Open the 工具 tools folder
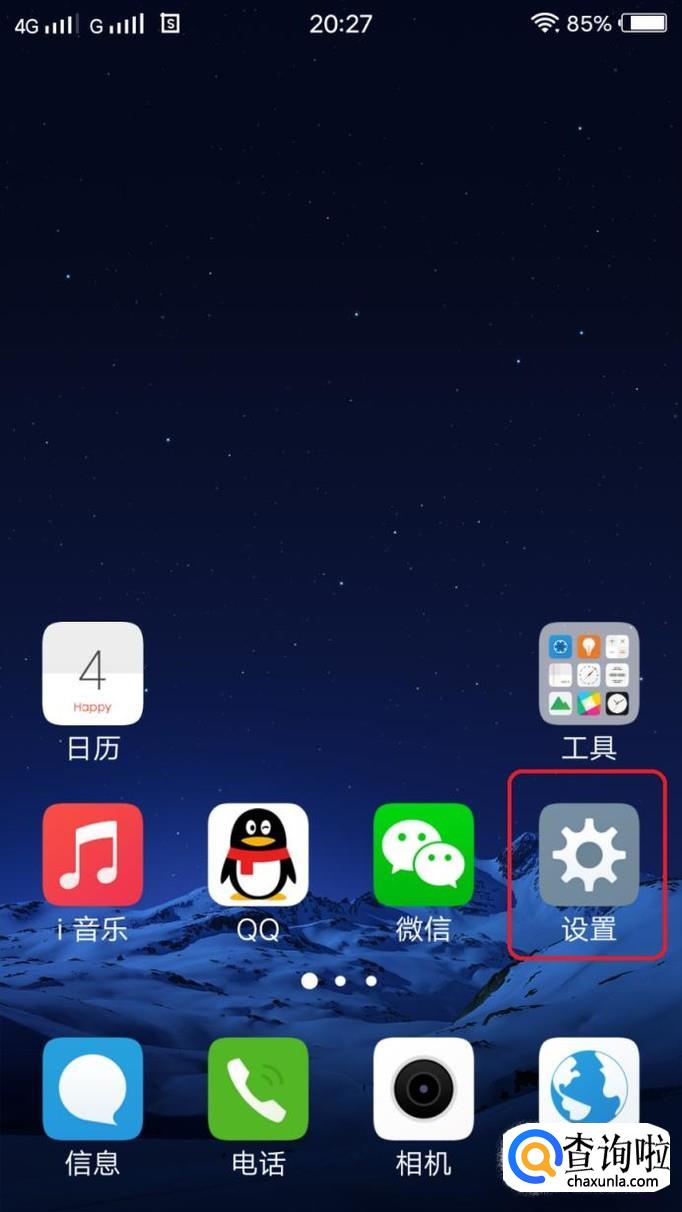The image size is (682, 1212). (588, 673)
